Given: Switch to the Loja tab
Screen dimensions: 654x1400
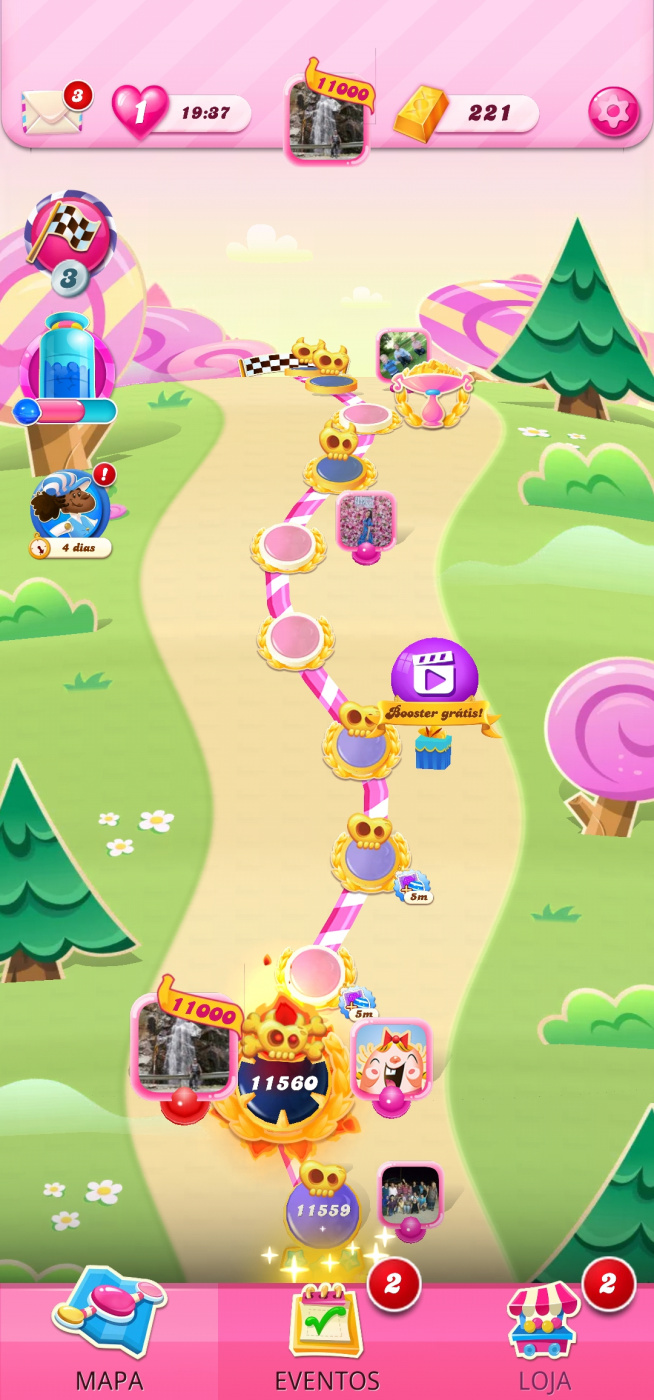Looking at the screenshot, I should pyautogui.click(x=545, y=1341).
